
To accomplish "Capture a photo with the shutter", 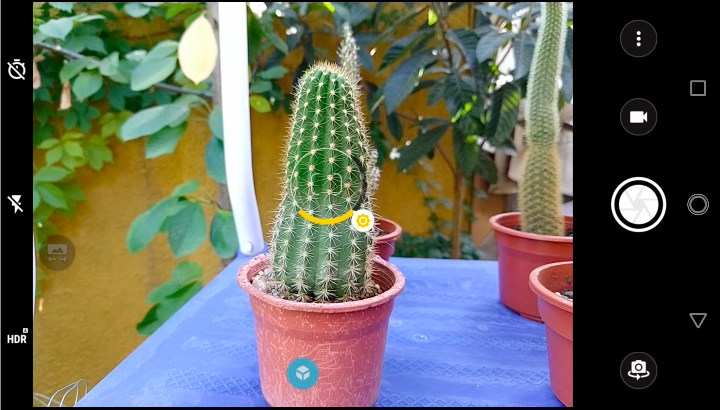I will pos(638,205).
